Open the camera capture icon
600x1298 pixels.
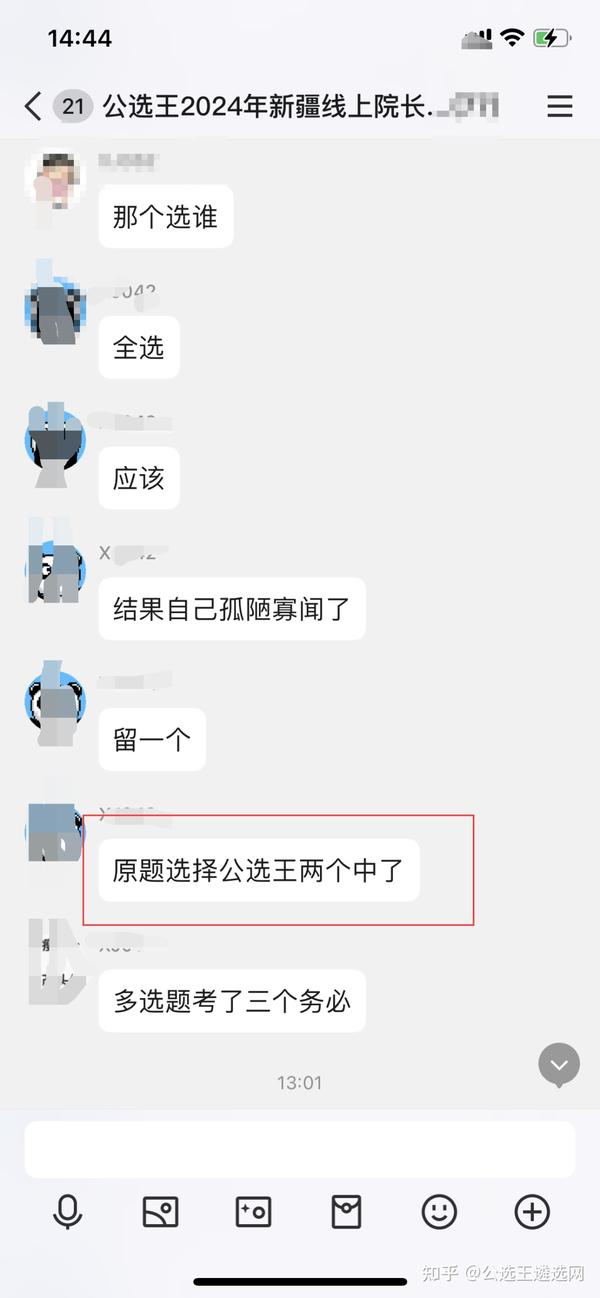[253, 1212]
